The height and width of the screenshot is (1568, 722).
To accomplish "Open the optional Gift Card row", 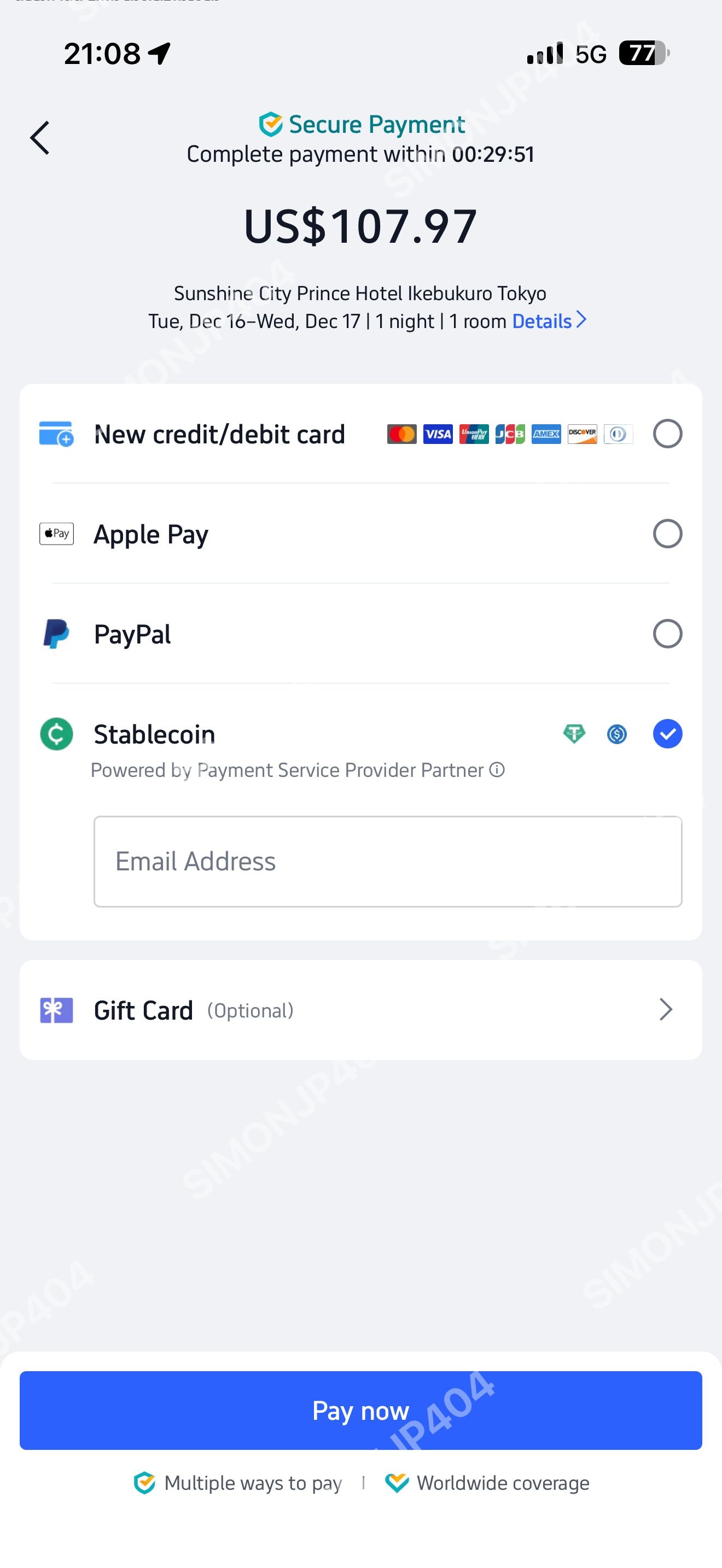I will coord(360,1010).
